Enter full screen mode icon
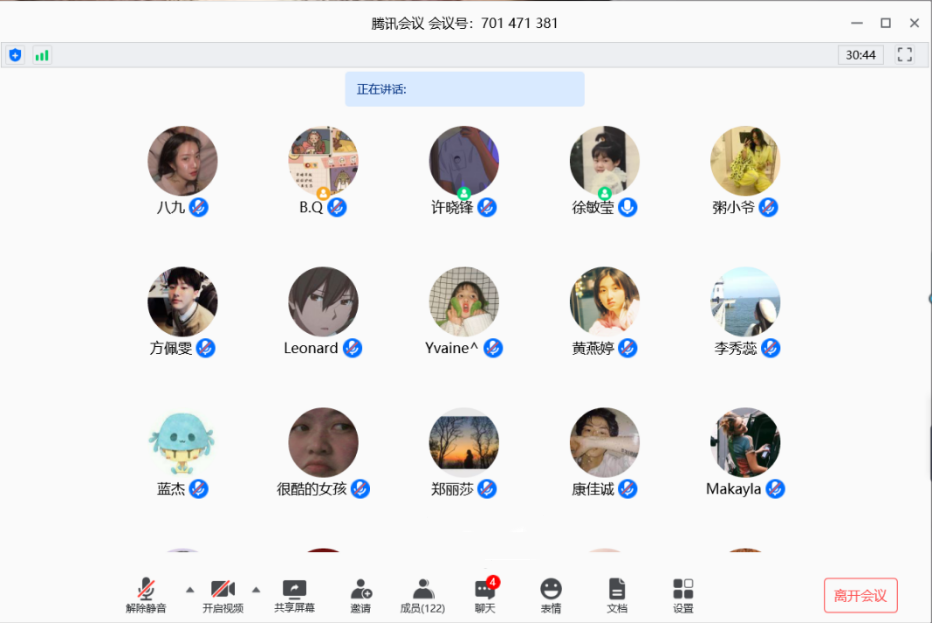Screen dimensions: 932x623 [x=905, y=55]
